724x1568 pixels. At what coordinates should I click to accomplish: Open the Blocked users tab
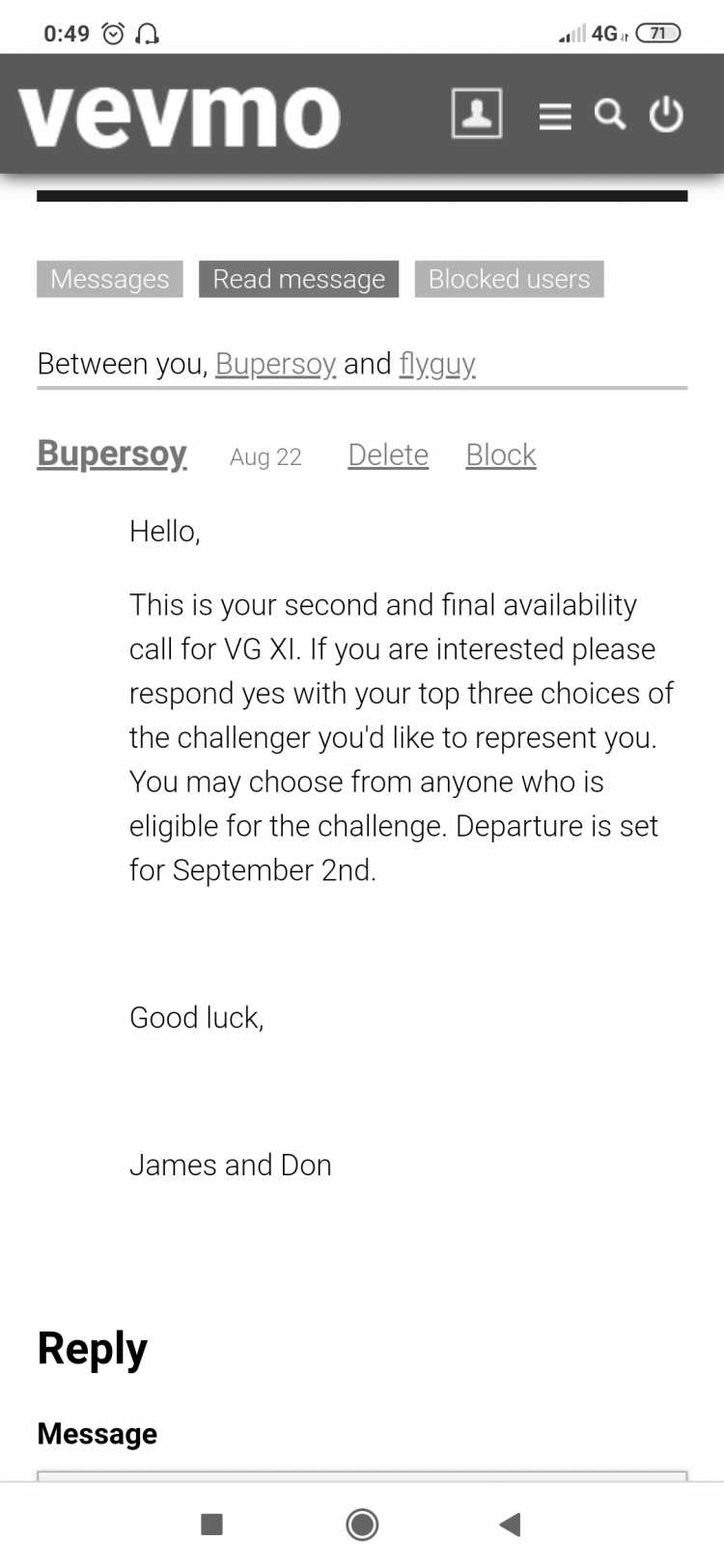point(510,279)
